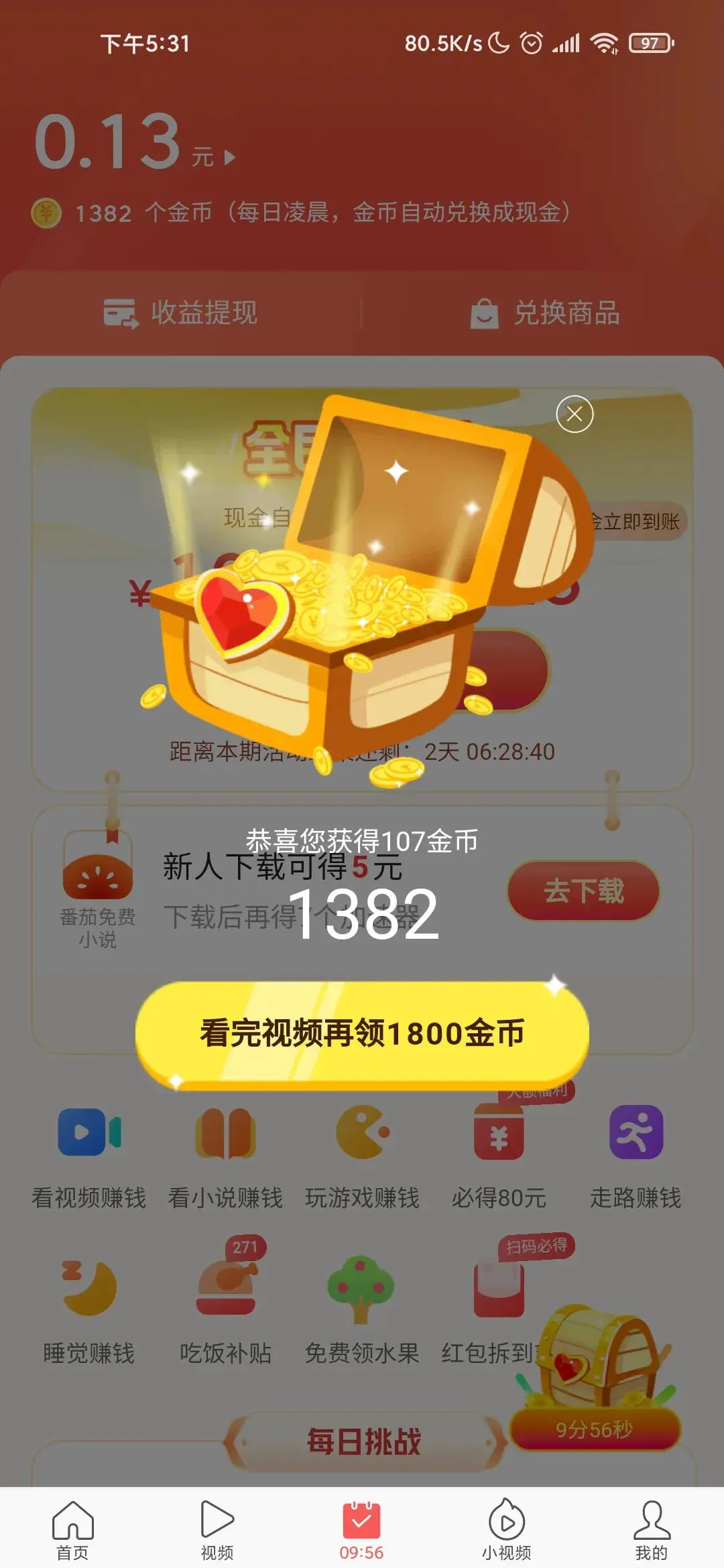Close the gold coin reward popup
The width and height of the screenshot is (724, 1568).
click(x=575, y=414)
